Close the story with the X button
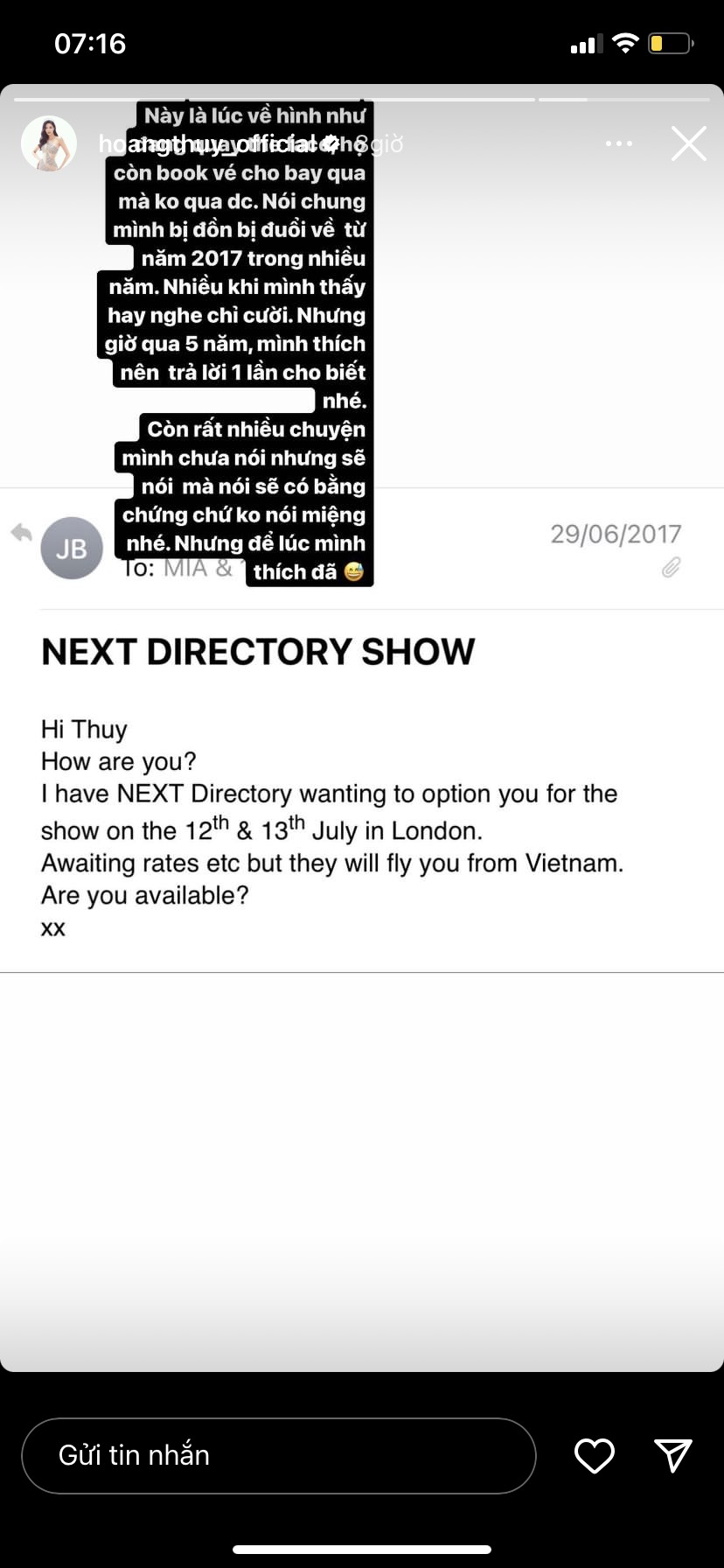 [x=689, y=143]
